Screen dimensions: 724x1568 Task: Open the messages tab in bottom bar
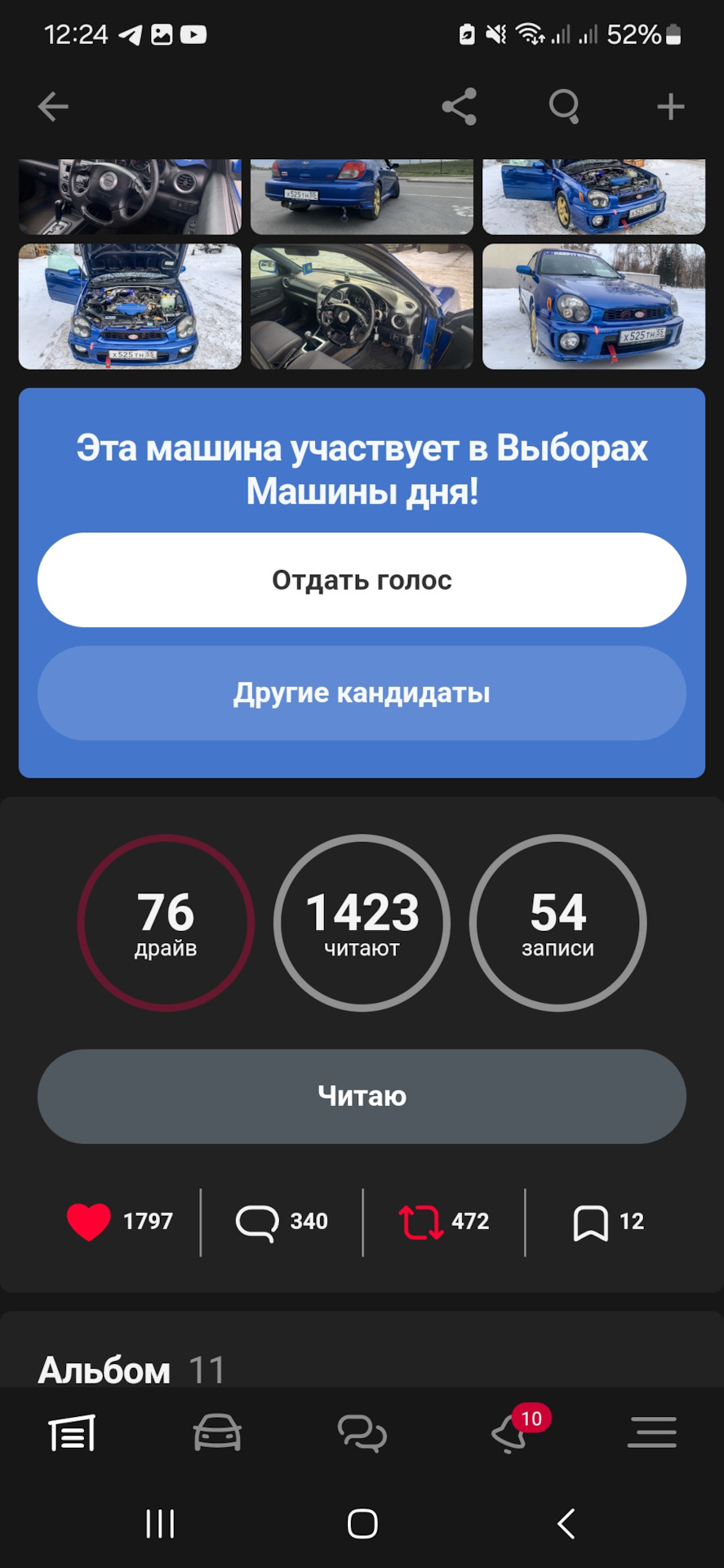(x=362, y=1432)
